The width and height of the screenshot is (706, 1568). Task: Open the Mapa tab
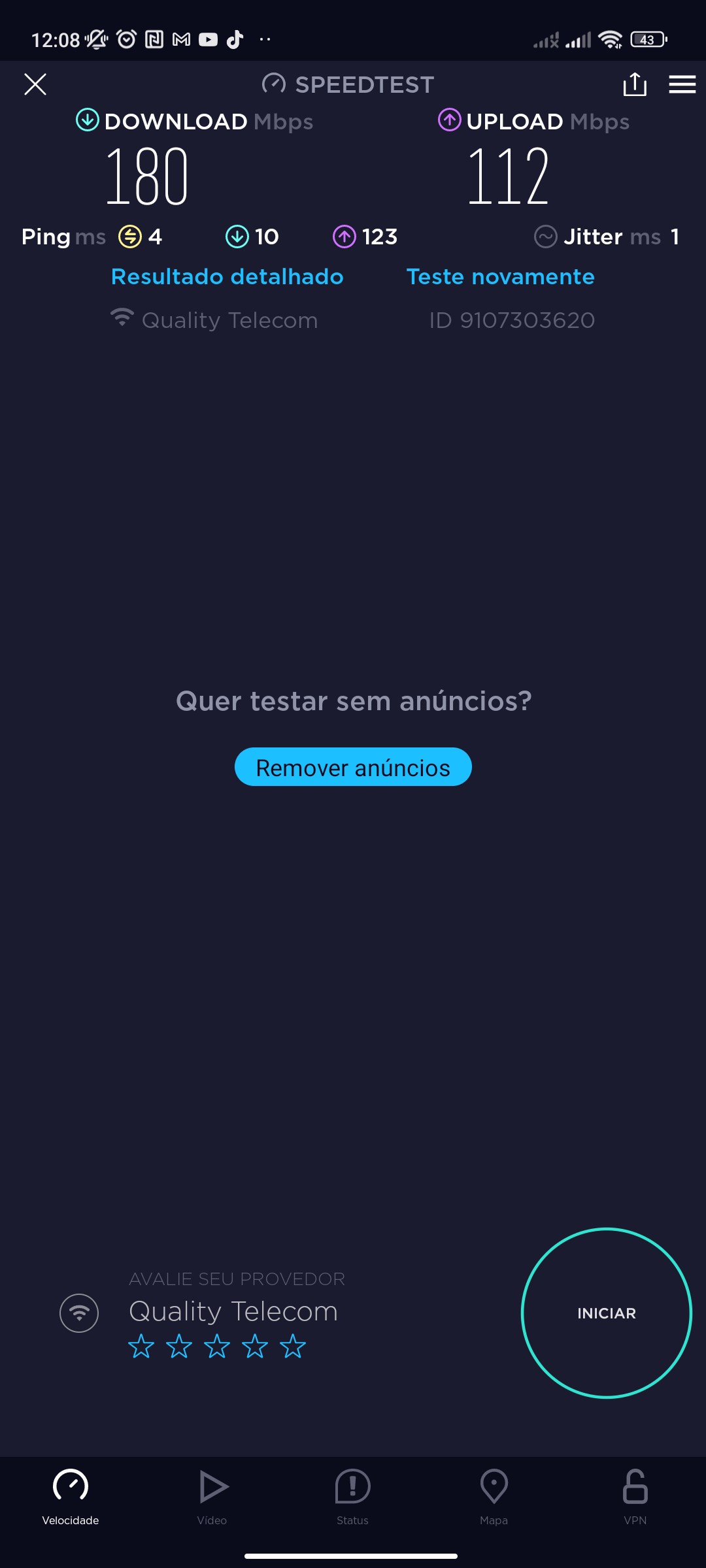[494, 1496]
